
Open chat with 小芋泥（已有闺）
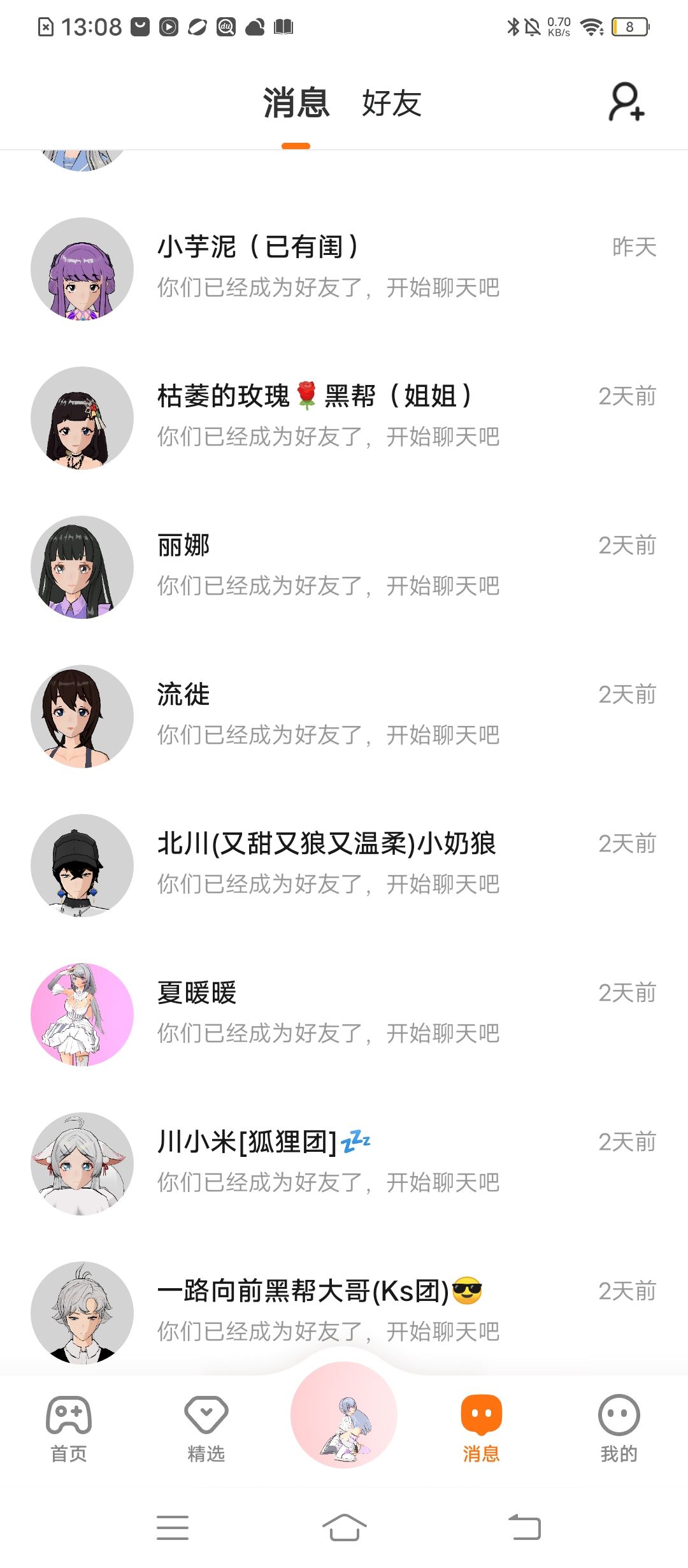[344, 268]
